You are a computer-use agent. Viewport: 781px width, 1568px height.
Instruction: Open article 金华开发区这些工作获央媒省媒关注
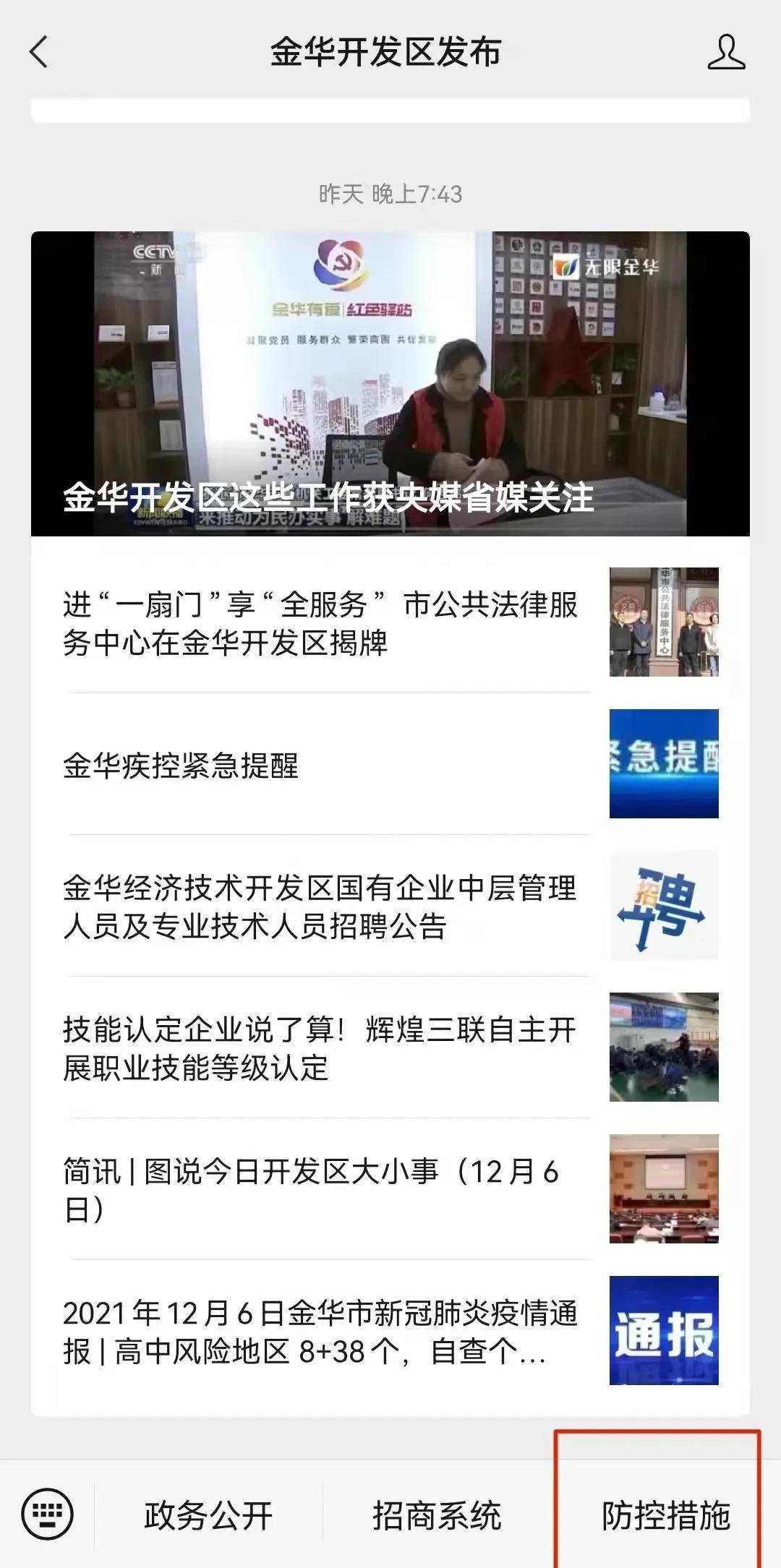pos(390,384)
